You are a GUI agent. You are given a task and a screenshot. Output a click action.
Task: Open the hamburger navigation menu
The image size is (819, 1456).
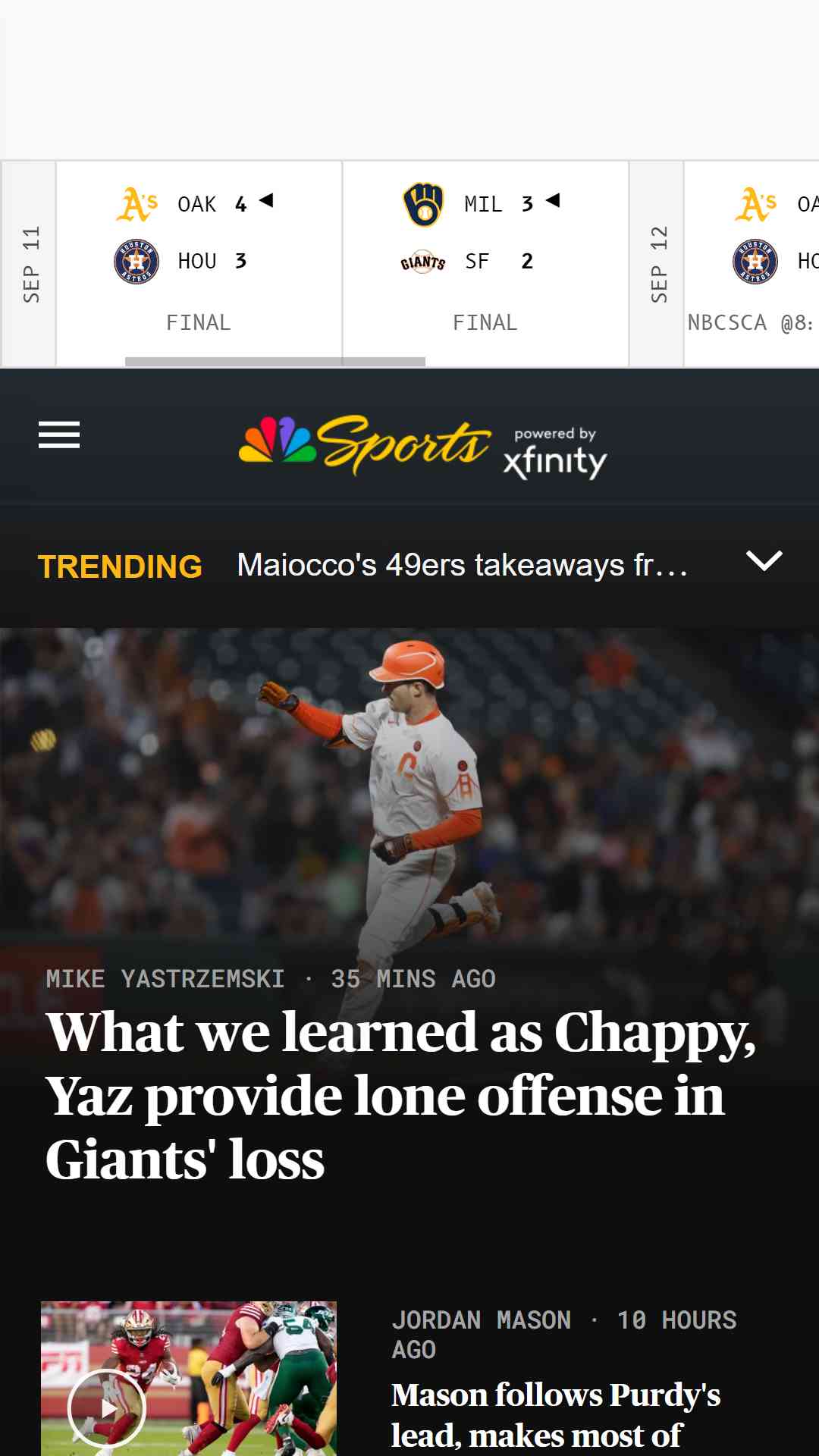[x=59, y=435]
